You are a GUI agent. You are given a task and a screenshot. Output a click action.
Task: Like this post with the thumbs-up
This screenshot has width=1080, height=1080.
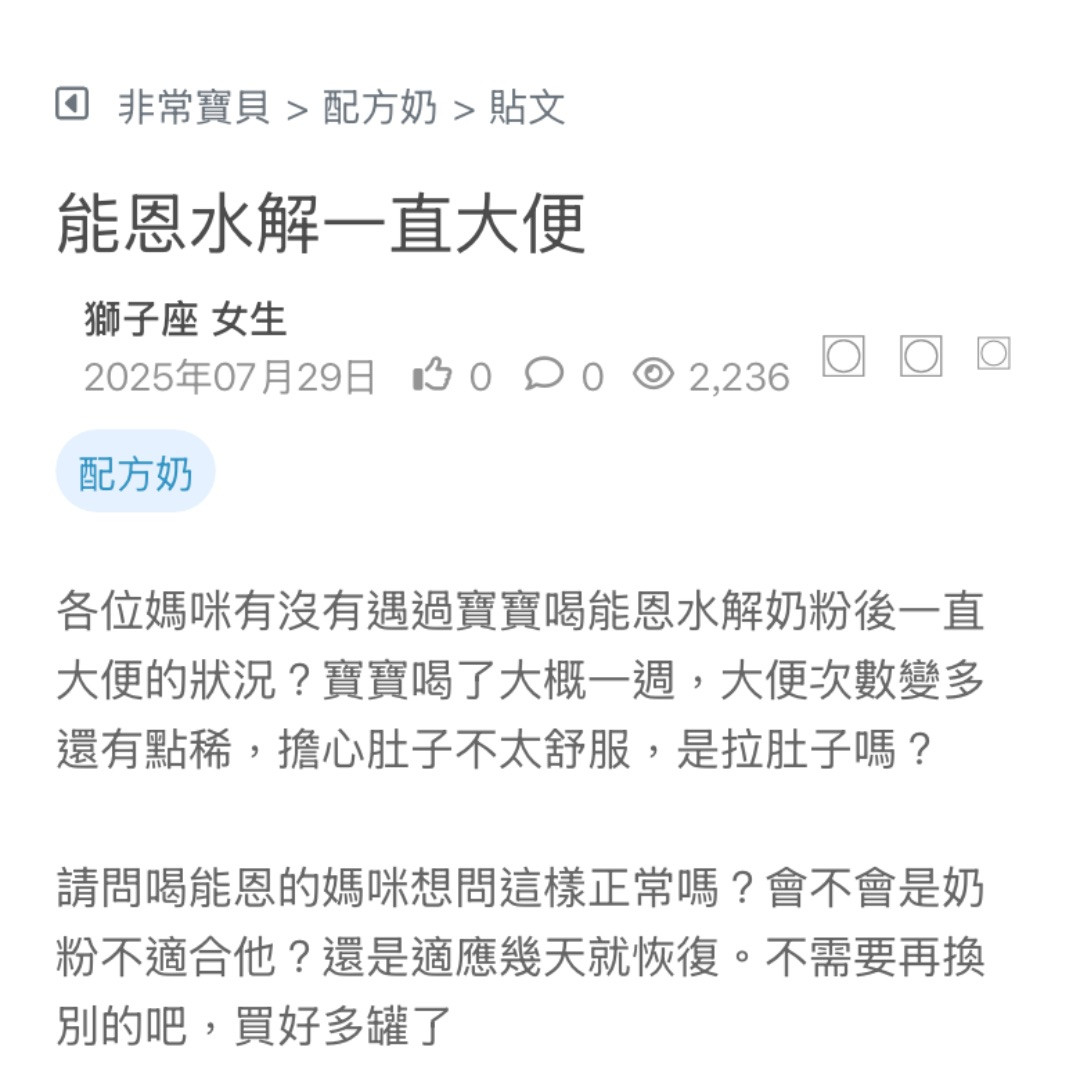[x=433, y=375]
